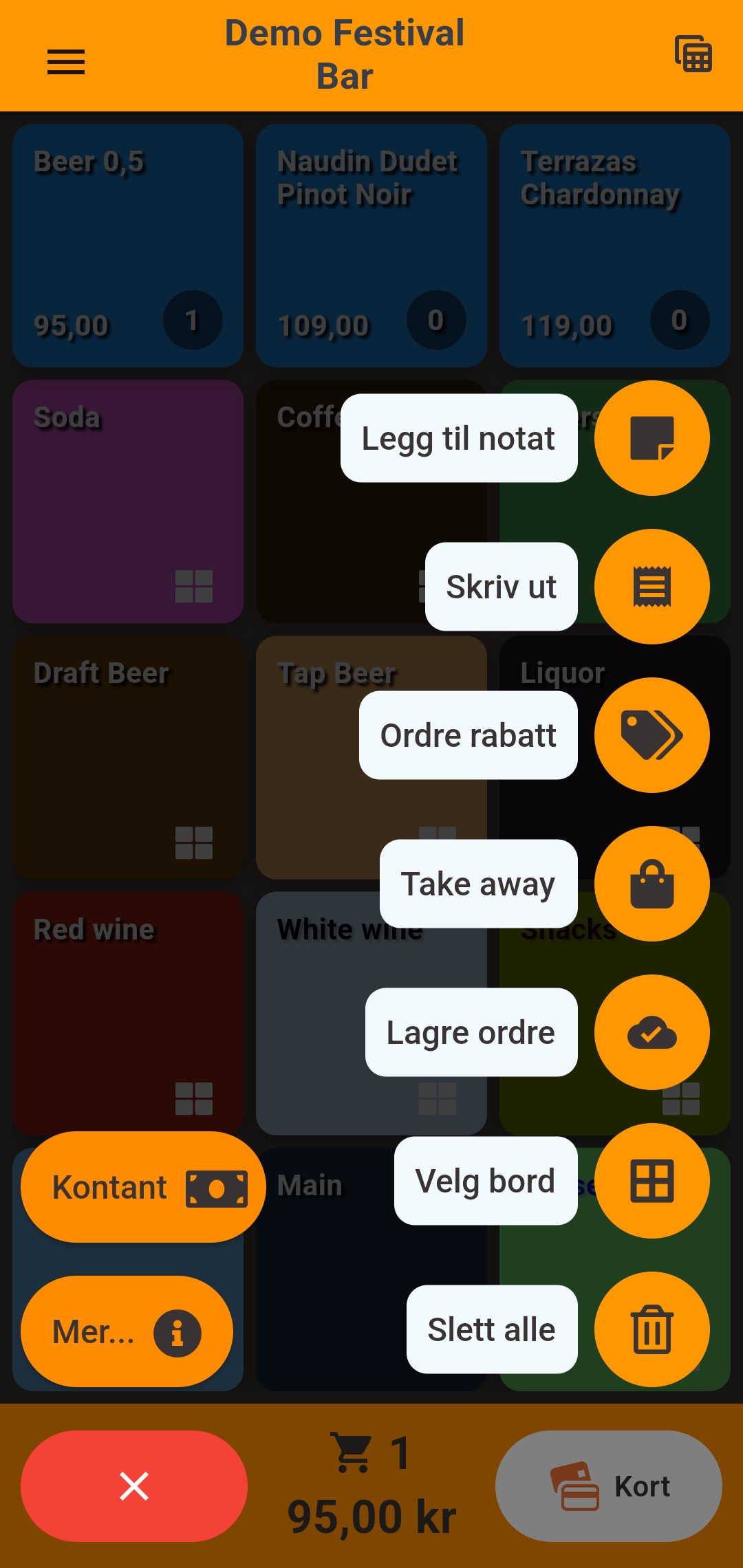Tap Legg til notat action

(x=652, y=438)
